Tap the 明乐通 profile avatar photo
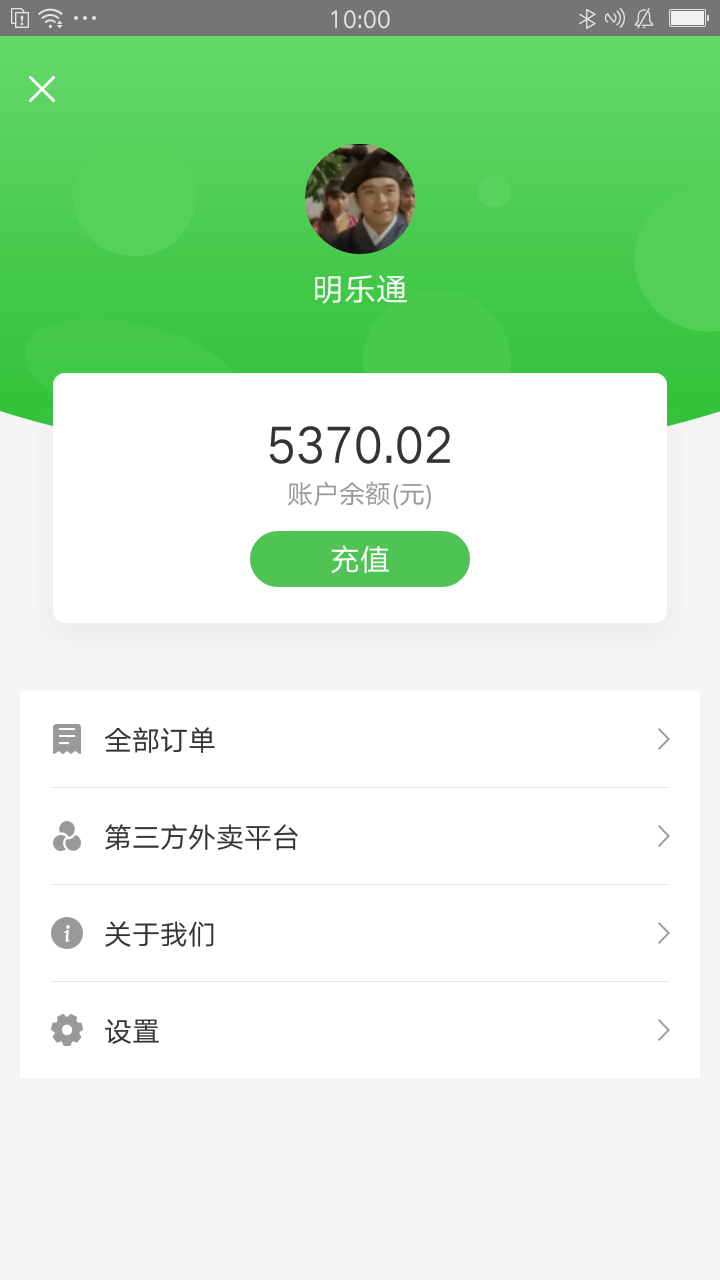The height and width of the screenshot is (1280, 720). (360, 198)
